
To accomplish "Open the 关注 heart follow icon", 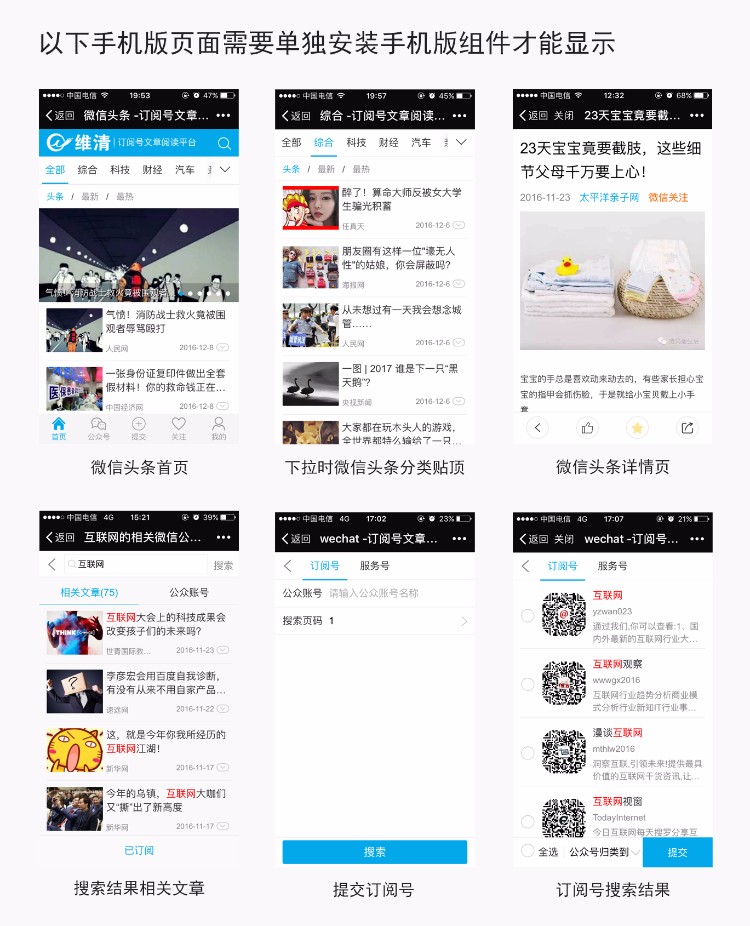I will click(x=179, y=422).
